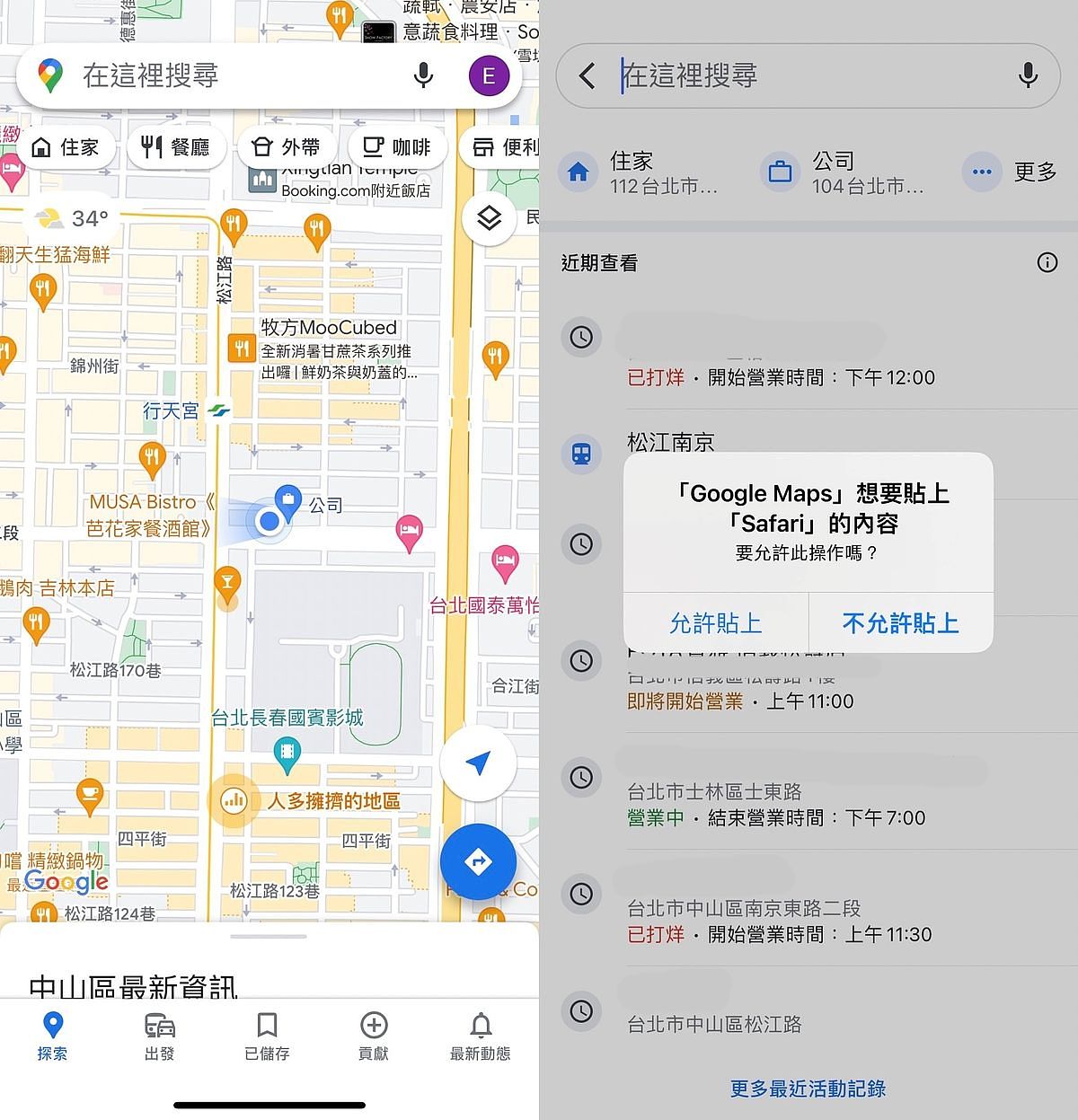Image resolution: width=1078 pixels, height=1120 pixels.
Task: Select the 外帶 category chip
Action: point(286,147)
